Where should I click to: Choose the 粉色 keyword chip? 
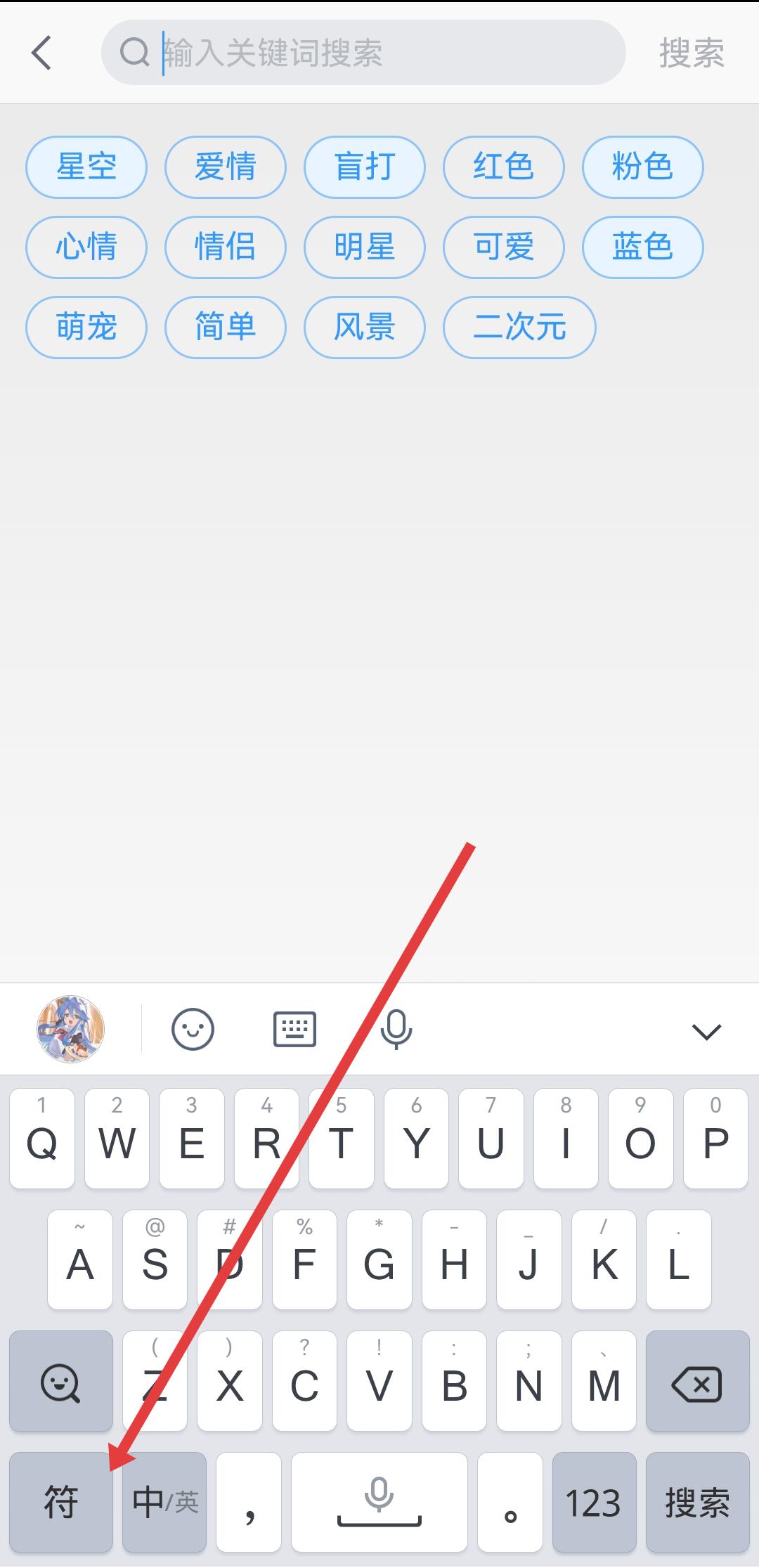click(x=642, y=167)
